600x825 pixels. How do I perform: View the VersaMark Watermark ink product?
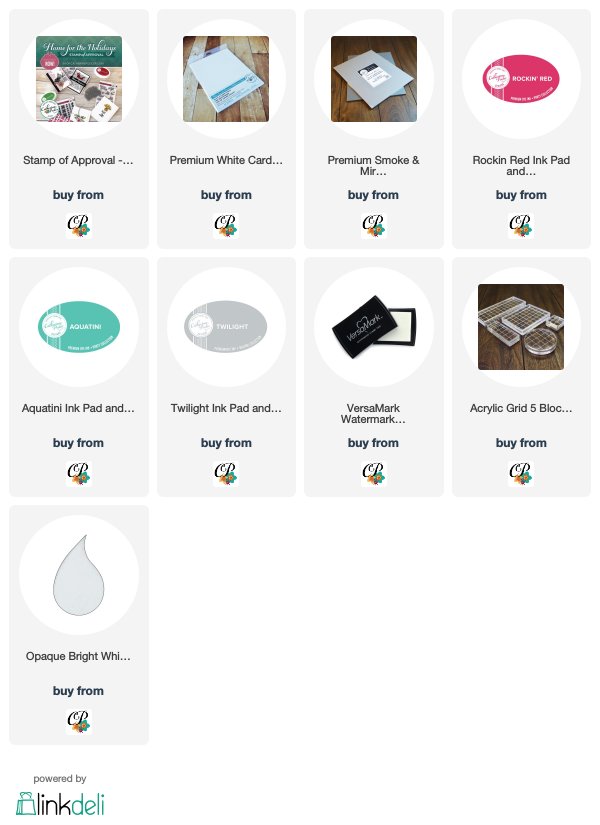[x=373, y=327]
